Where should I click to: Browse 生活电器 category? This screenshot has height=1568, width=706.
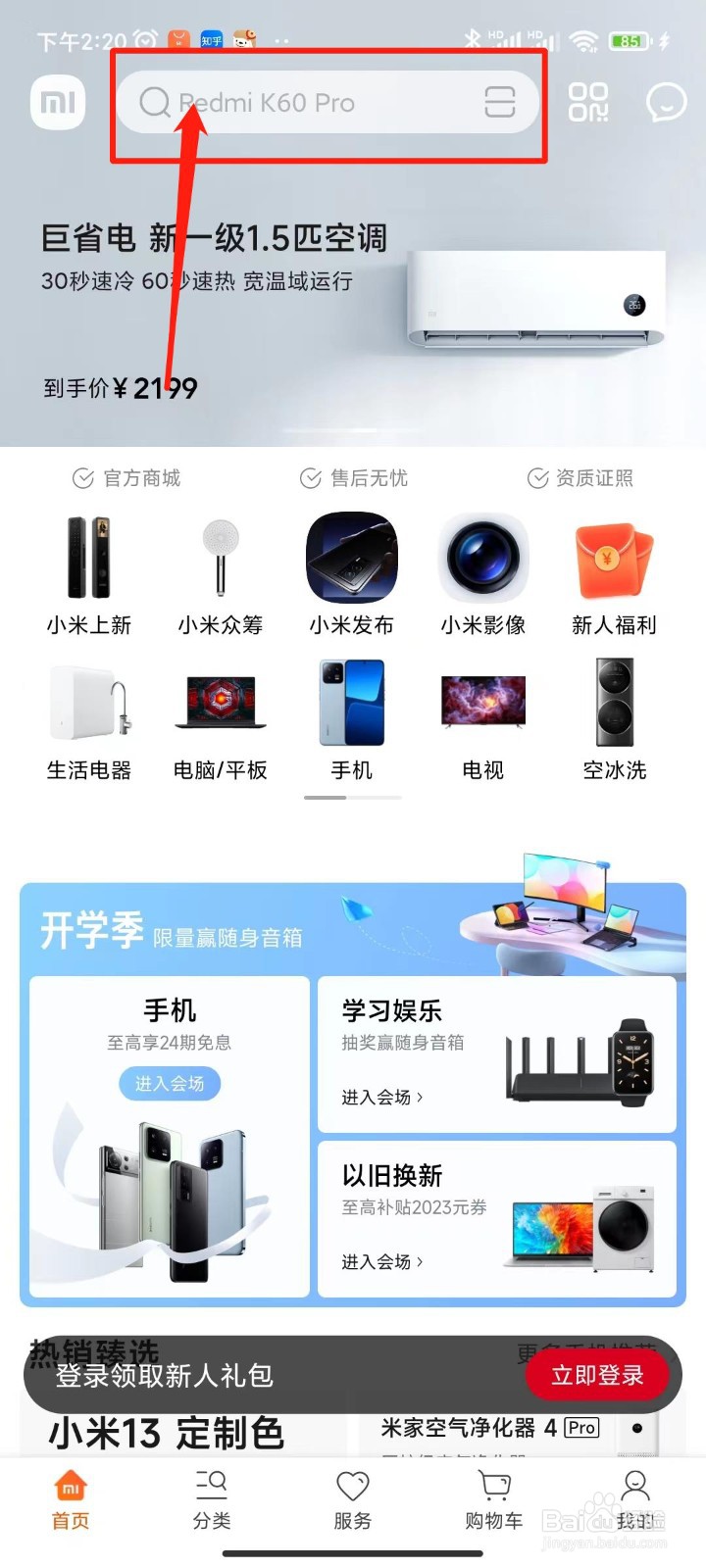tap(89, 720)
